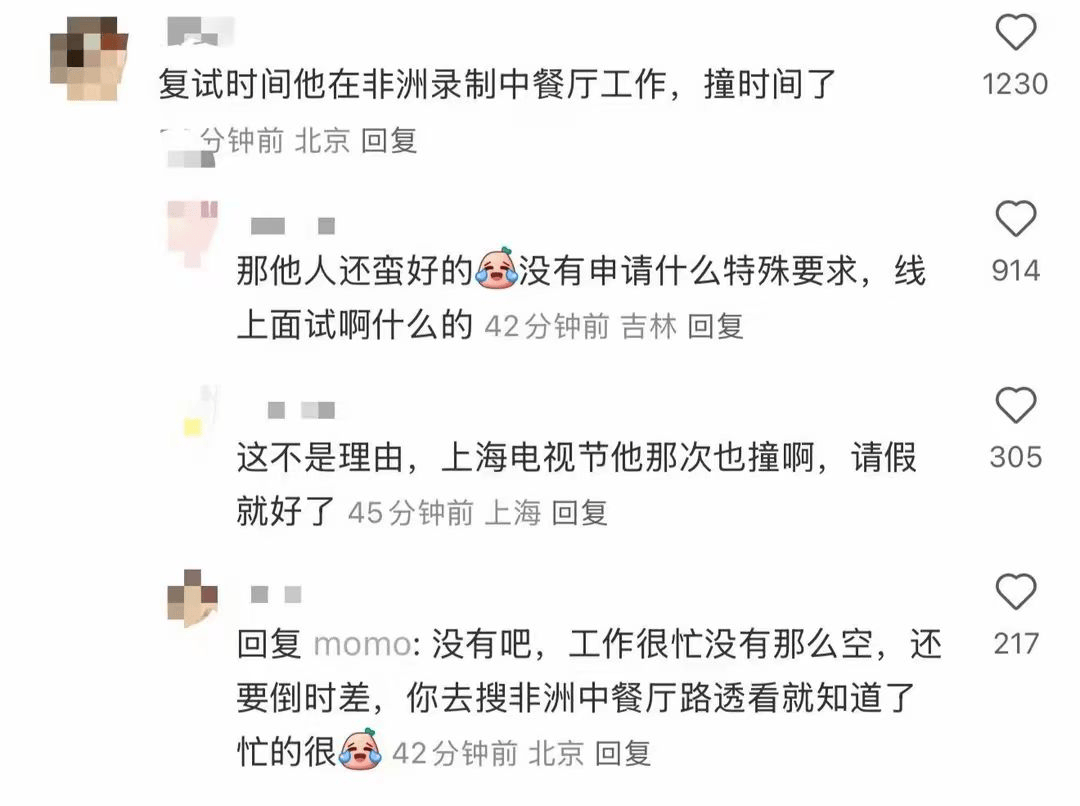1080x806 pixels.
Task: Tap 回复 under the 复试时间 comment
Action: pos(389,141)
